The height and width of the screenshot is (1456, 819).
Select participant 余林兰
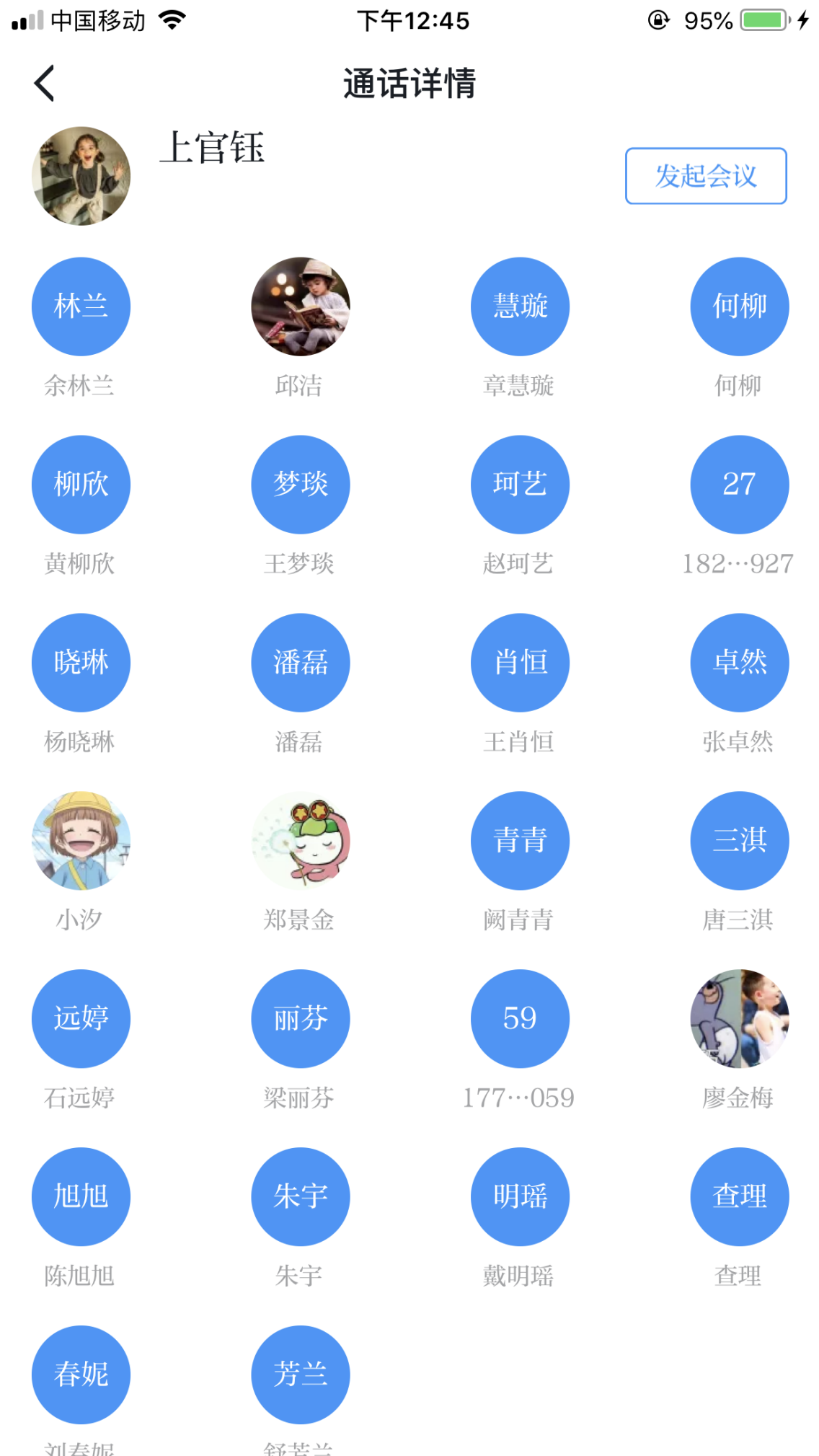pos(81,306)
